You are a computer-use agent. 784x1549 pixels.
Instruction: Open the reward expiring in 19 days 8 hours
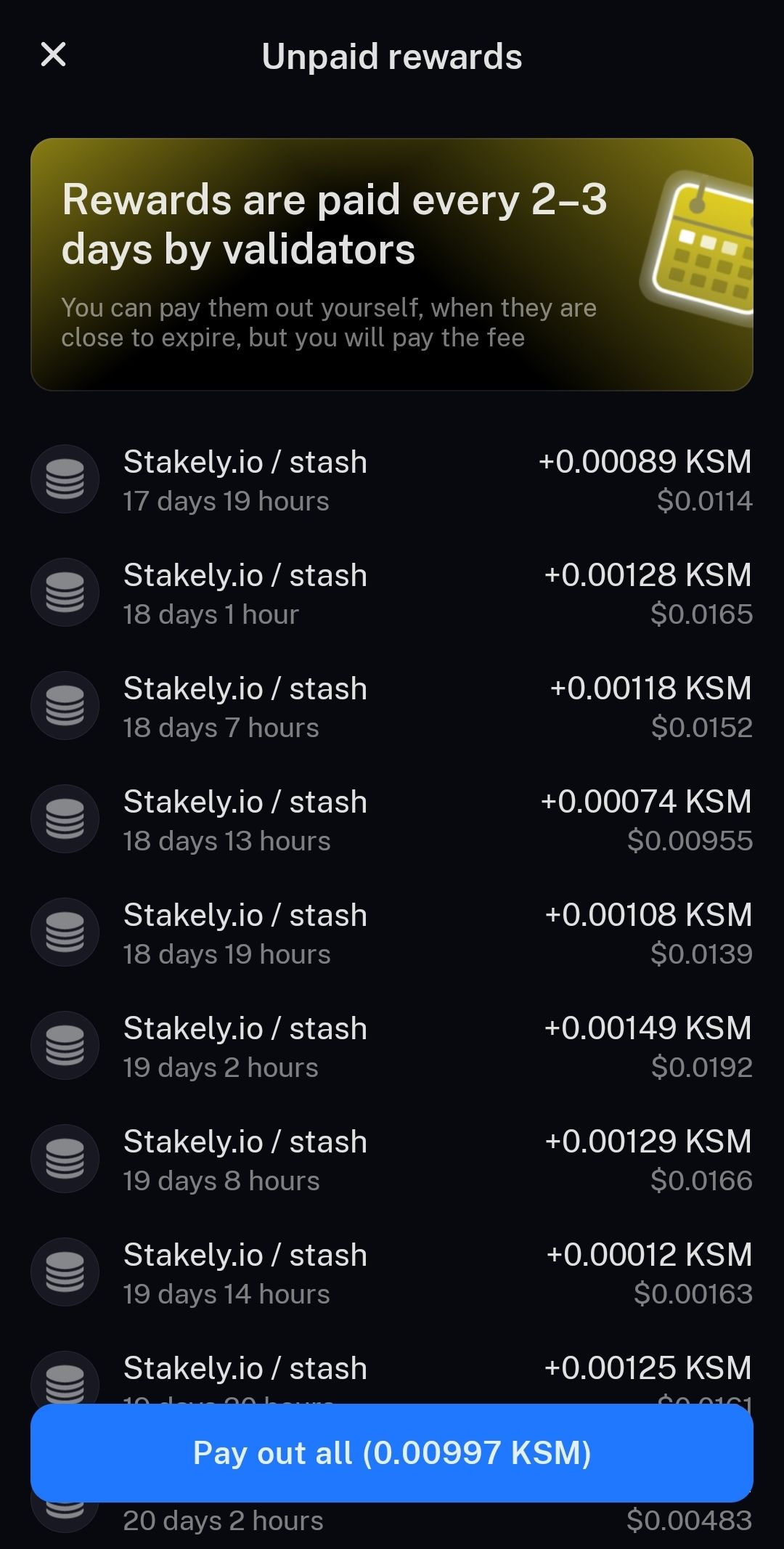[392, 1160]
